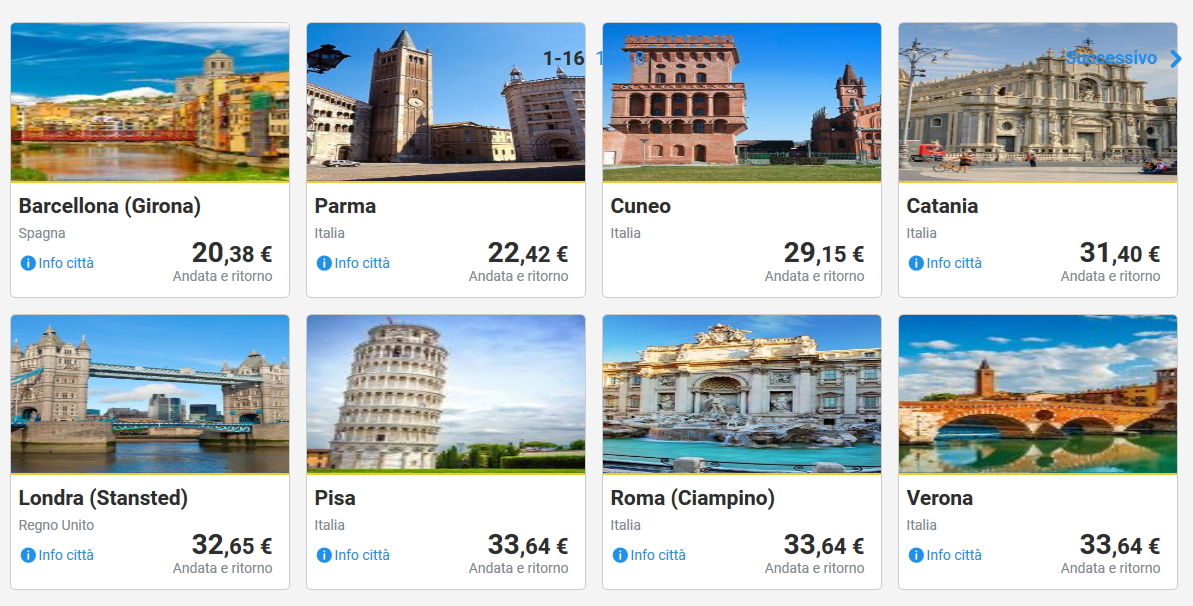Show Info città for Parma
The height and width of the screenshot is (606, 1193).
[x=362, y=263]
